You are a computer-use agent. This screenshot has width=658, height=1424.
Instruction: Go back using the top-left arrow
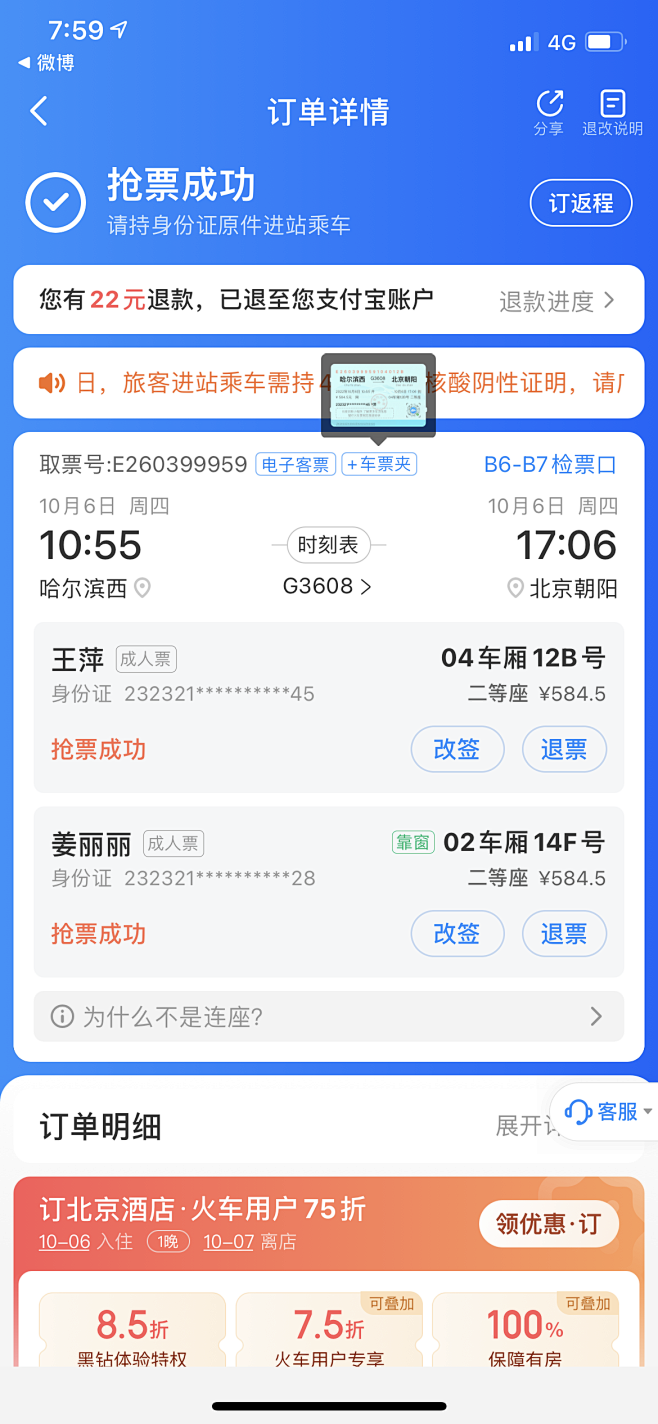[x=39, y=111]
